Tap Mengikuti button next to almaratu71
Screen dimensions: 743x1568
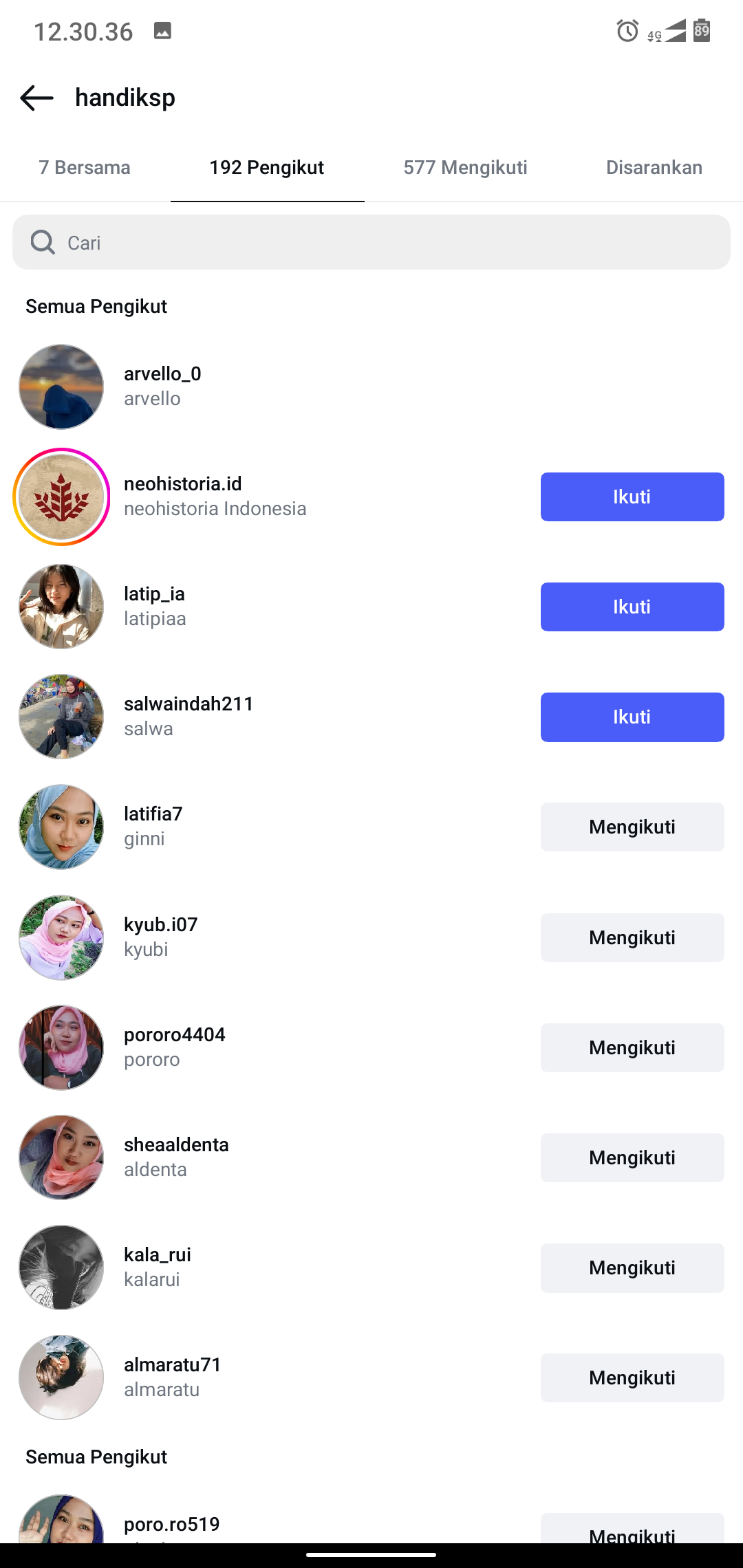(632, 1378)
